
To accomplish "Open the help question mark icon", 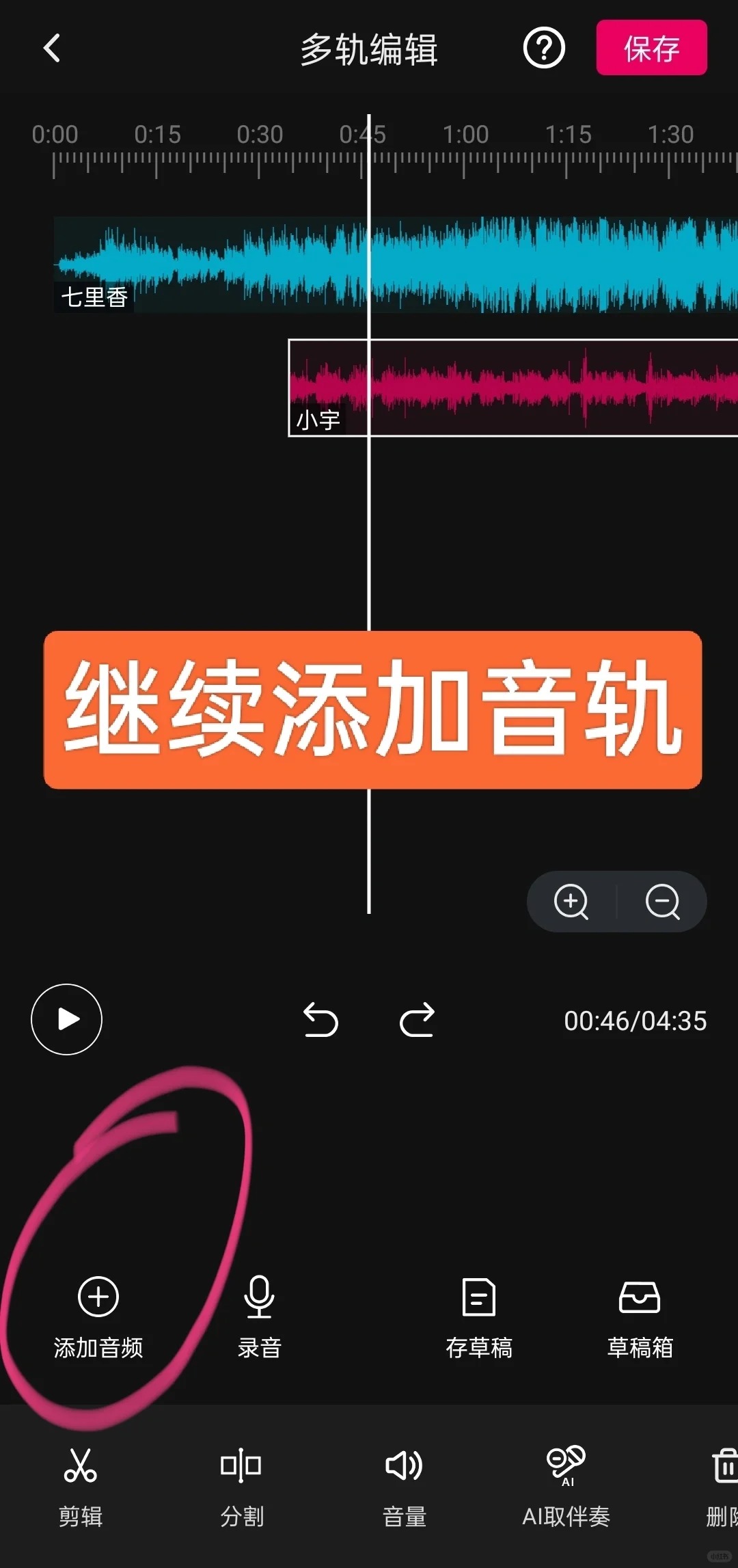I will [x=544, y=49].
